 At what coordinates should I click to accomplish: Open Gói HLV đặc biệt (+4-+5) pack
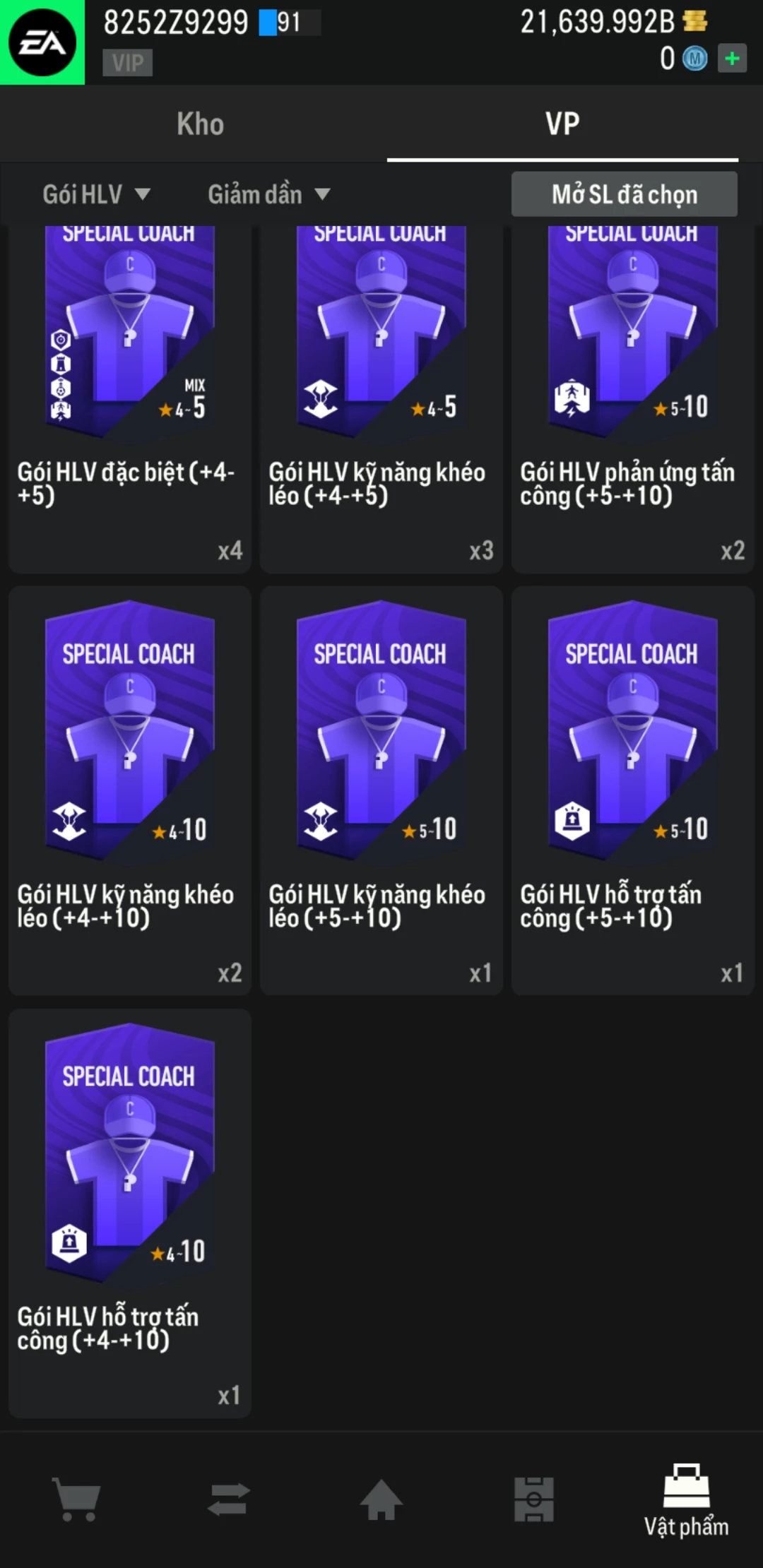click(130, 396)
